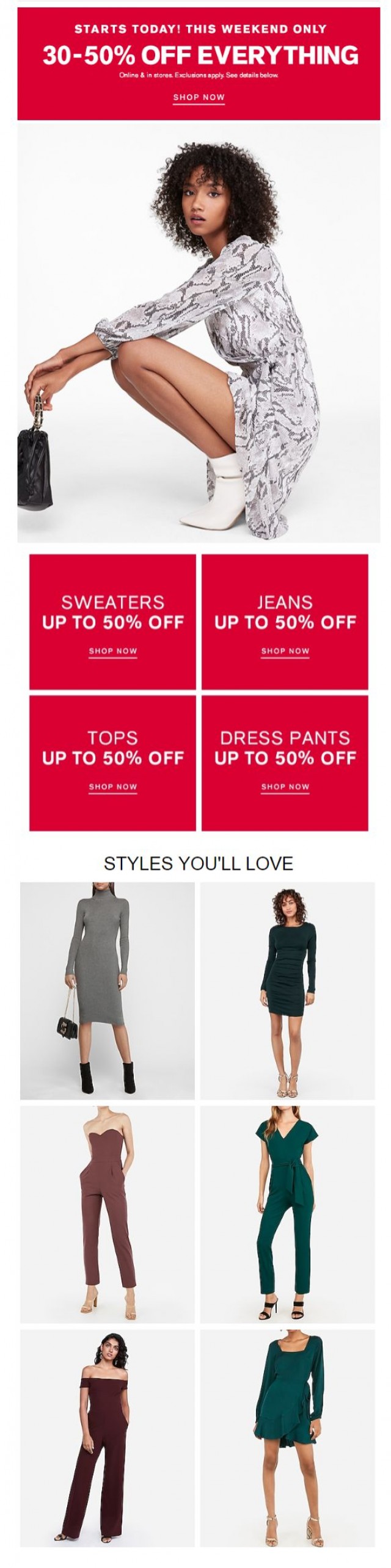
Task: Shop Dress Pants up to 50% off
Action: tap(285, 786)
